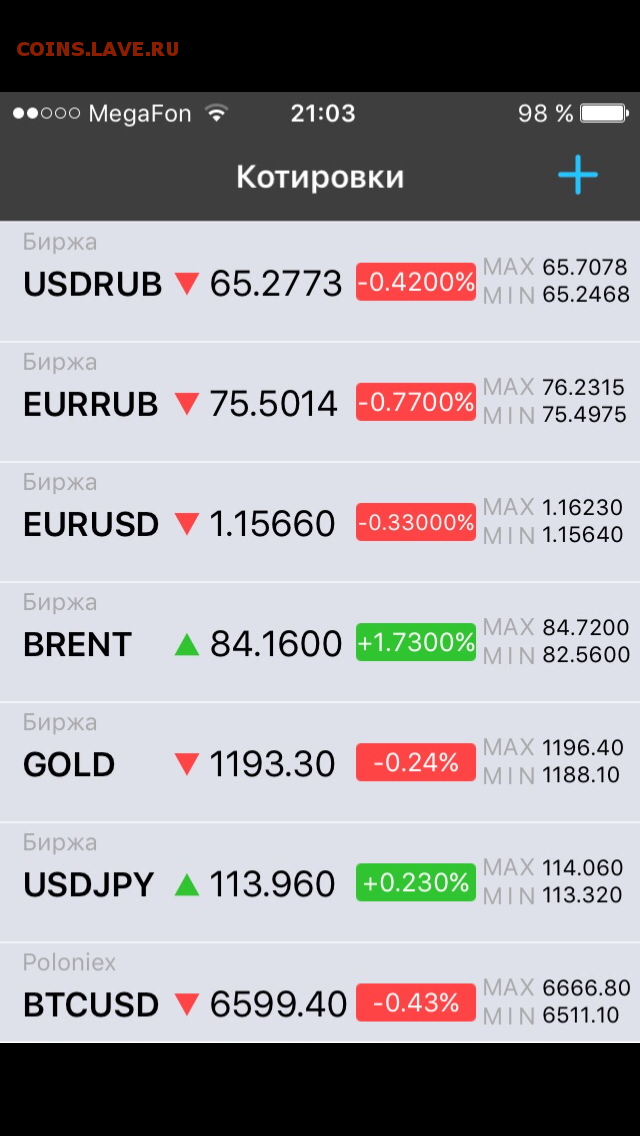Viewport: 640px width, 1136px height.
Task: Open the USDRUB quote row
Action: tap(92, 284)
